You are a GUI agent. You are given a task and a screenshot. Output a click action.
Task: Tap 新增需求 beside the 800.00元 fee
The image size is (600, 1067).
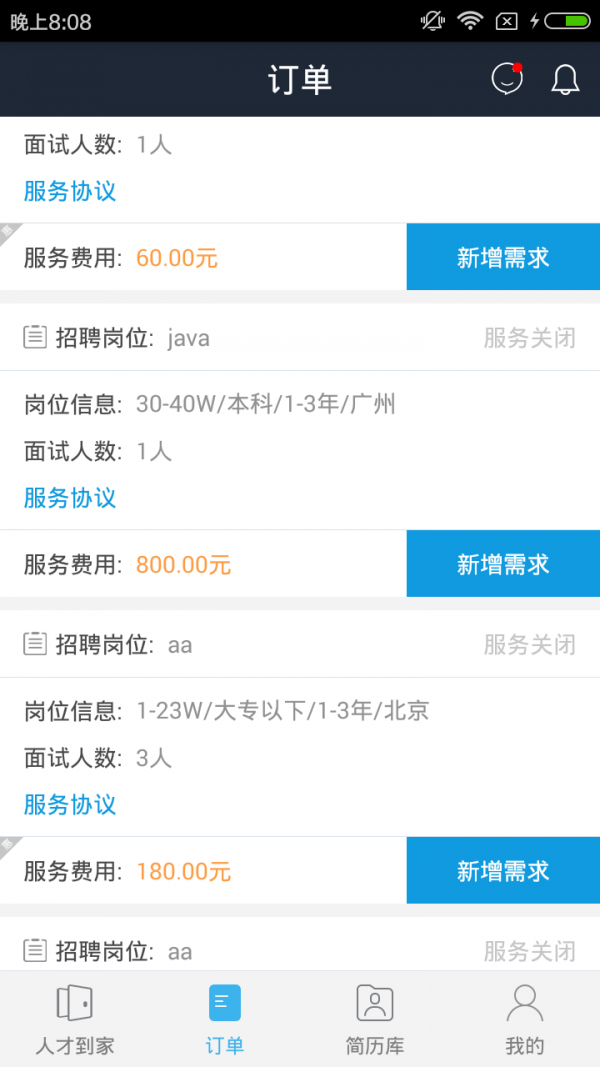tap(503, 563)
